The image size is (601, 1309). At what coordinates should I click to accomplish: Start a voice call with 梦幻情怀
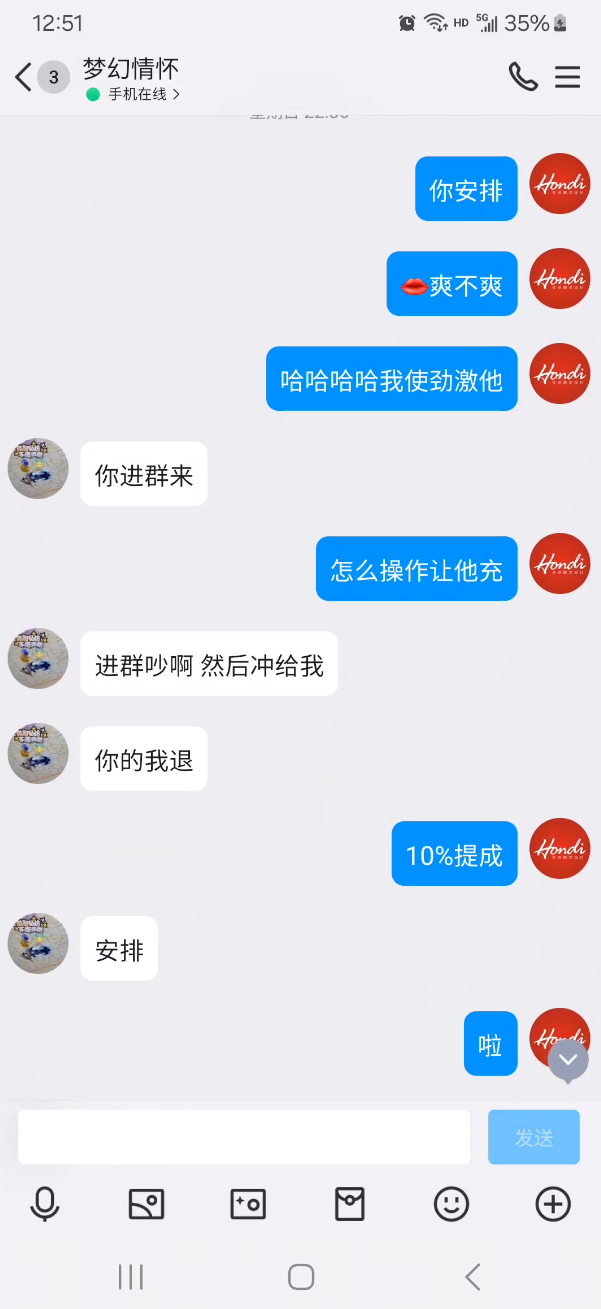pos(523,77)
